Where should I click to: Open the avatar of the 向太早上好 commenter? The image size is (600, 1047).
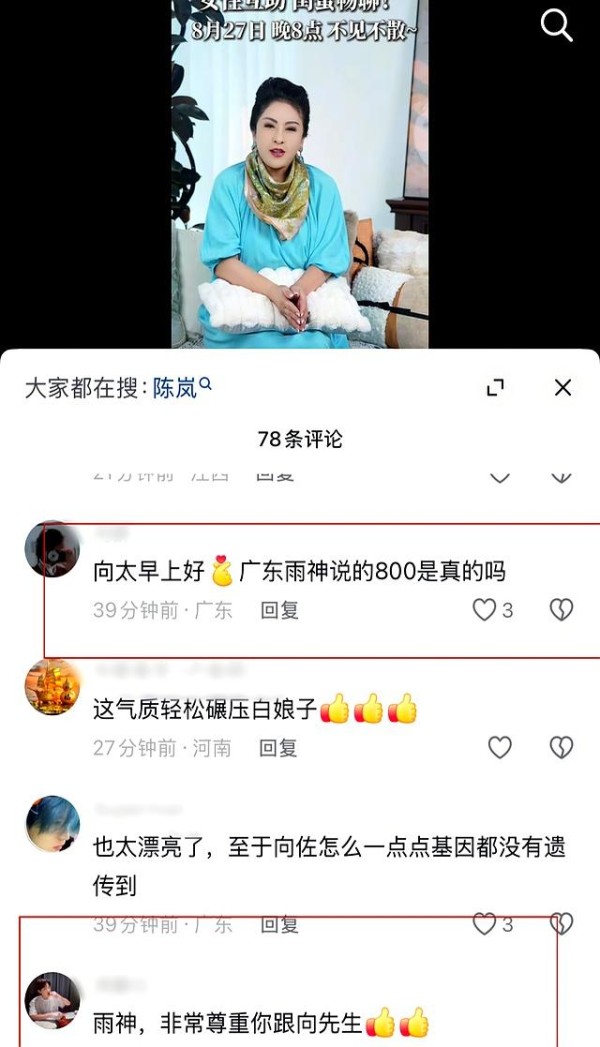coord(52,549)
